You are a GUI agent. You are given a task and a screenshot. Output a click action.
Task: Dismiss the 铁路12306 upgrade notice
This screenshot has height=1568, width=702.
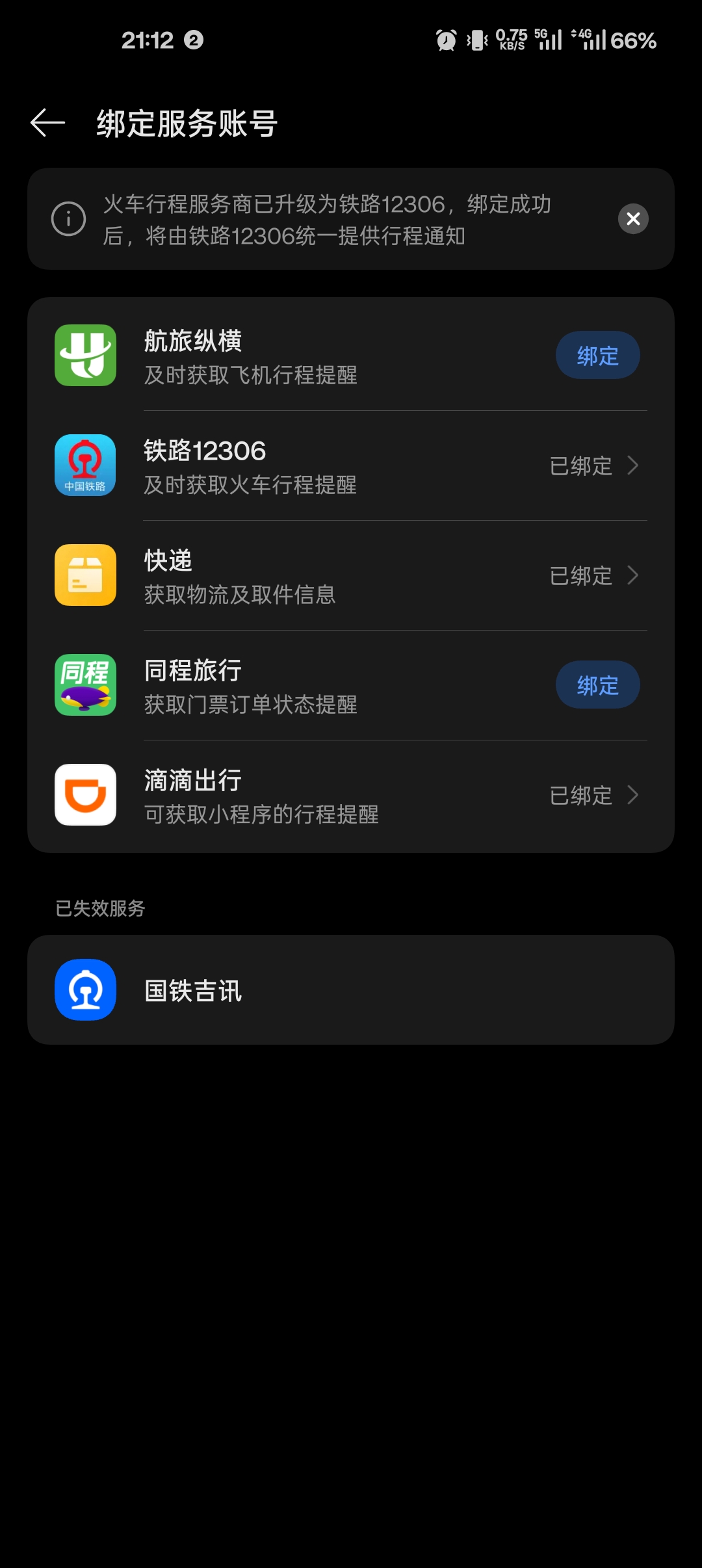coord(633,218)
